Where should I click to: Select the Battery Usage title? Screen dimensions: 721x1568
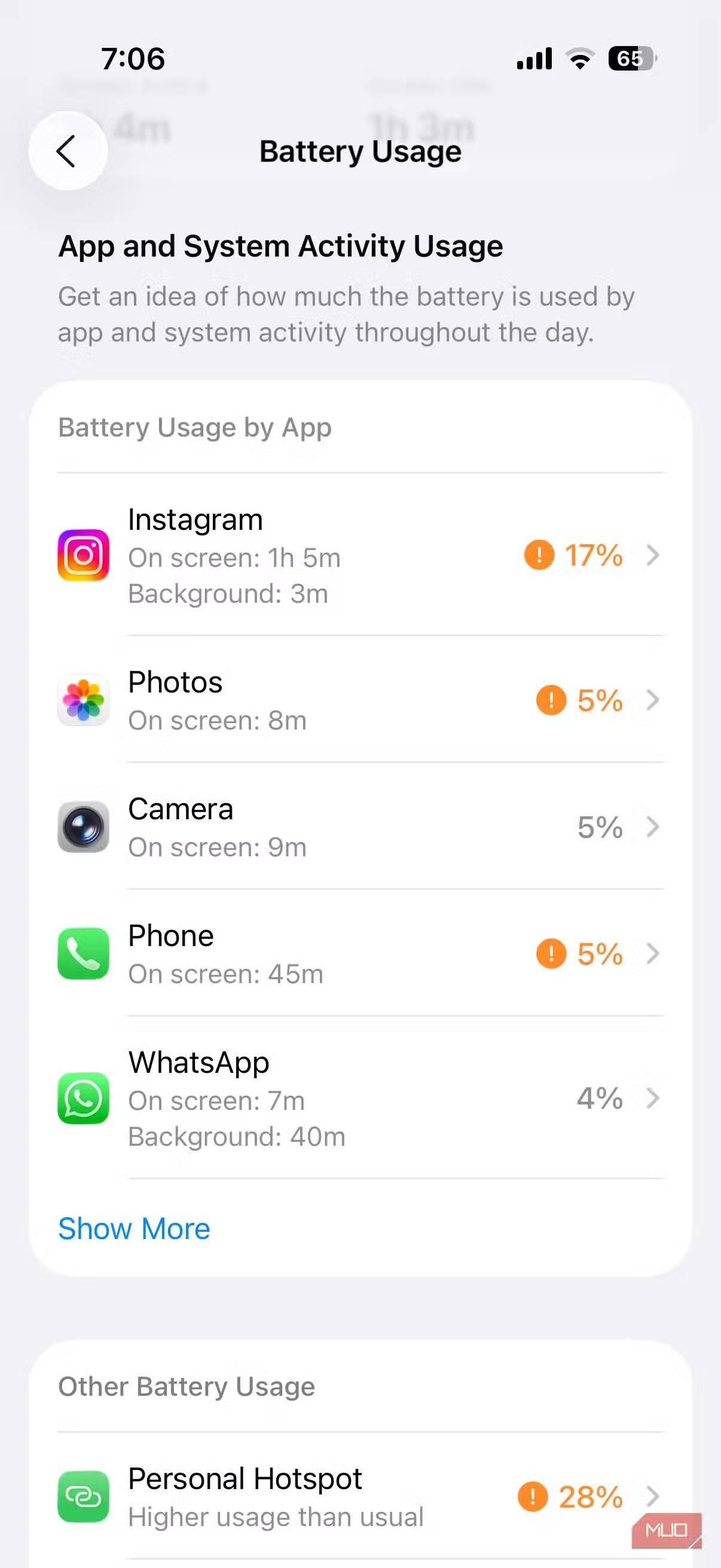[x=360, y=151]
